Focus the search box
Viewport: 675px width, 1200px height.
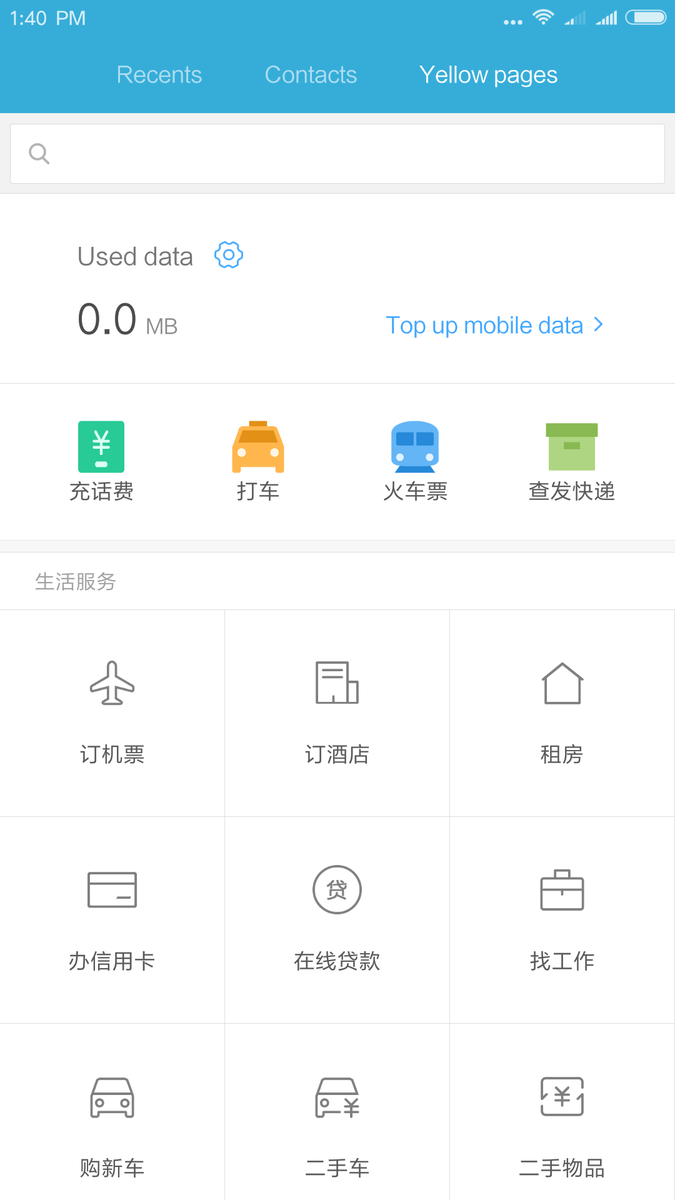(337, 154)
